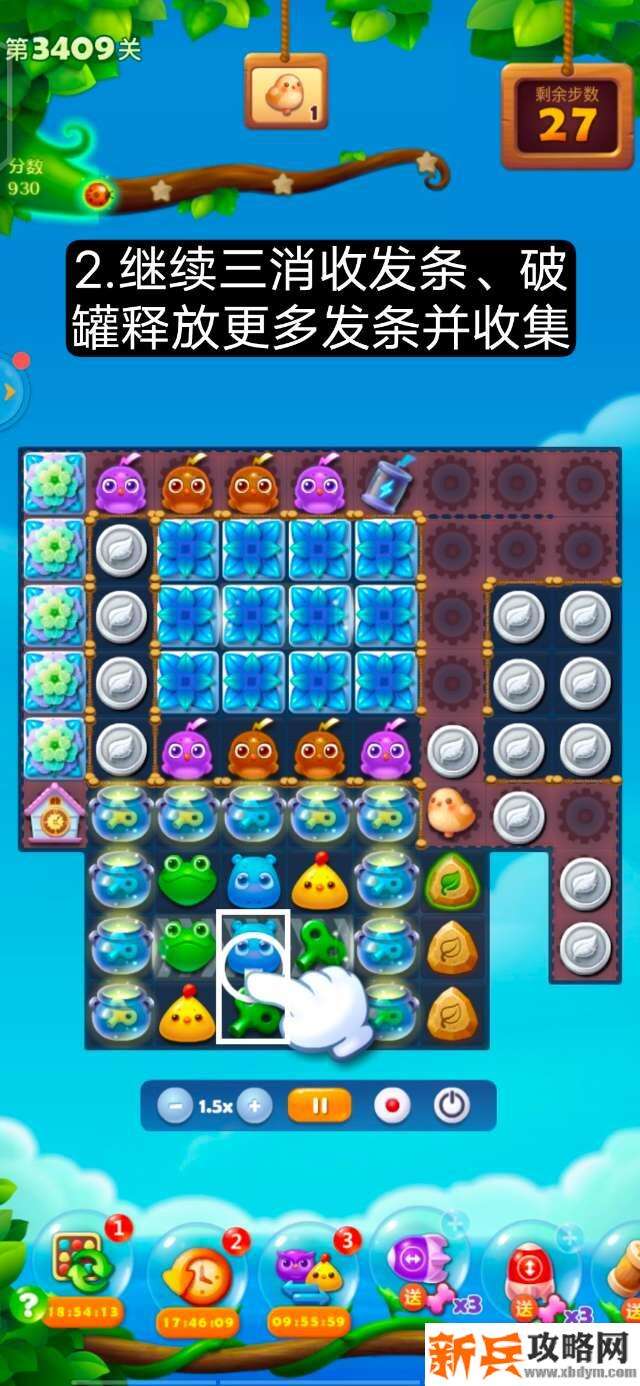Screen dimensions: 640x1386
Task: Tap the highlighted blue hippo tile
Action: (x=252, y=945)
